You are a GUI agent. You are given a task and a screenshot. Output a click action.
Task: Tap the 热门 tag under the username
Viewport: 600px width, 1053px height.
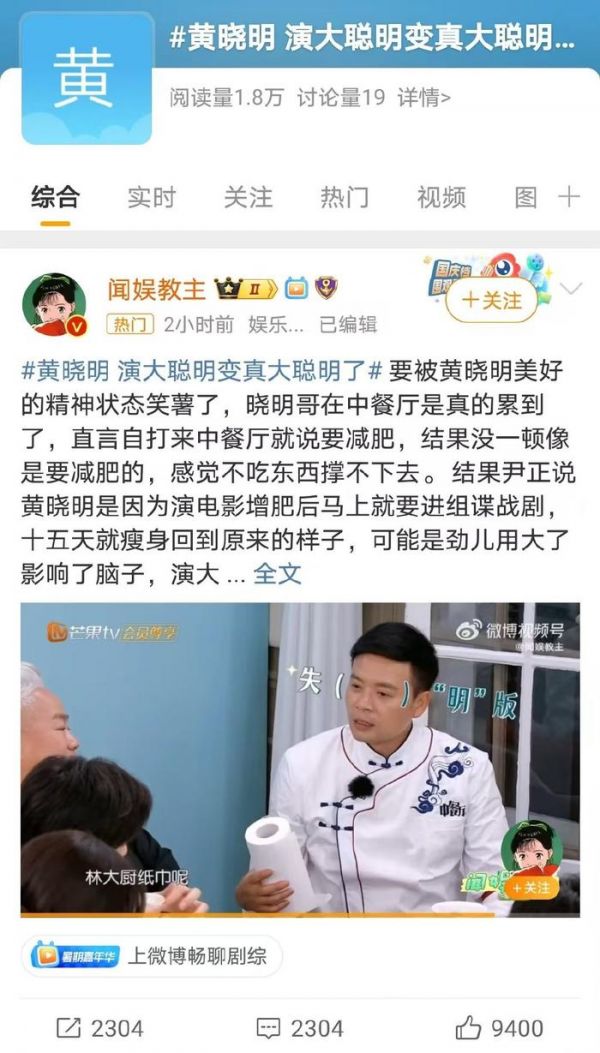coord(129,324)
